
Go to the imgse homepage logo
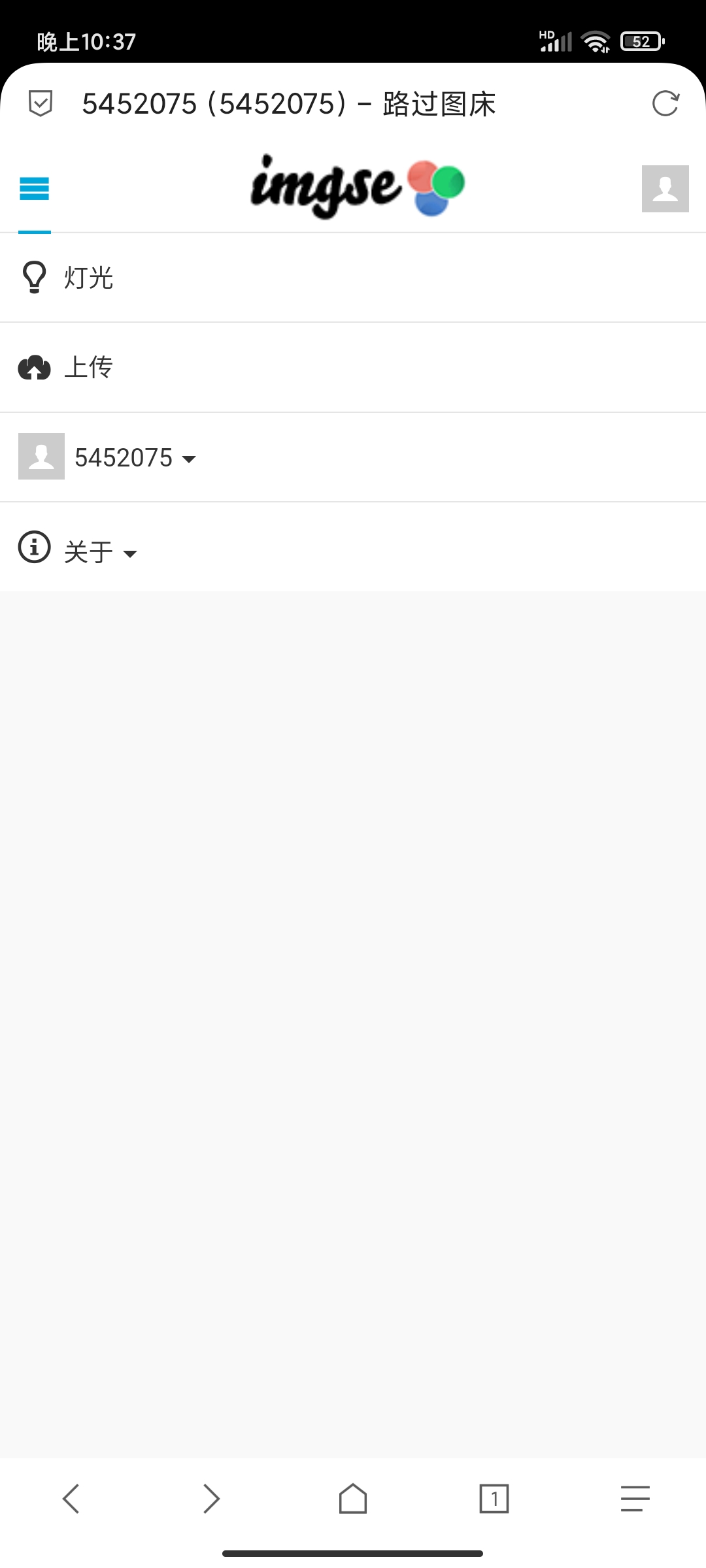pos(358,186)
